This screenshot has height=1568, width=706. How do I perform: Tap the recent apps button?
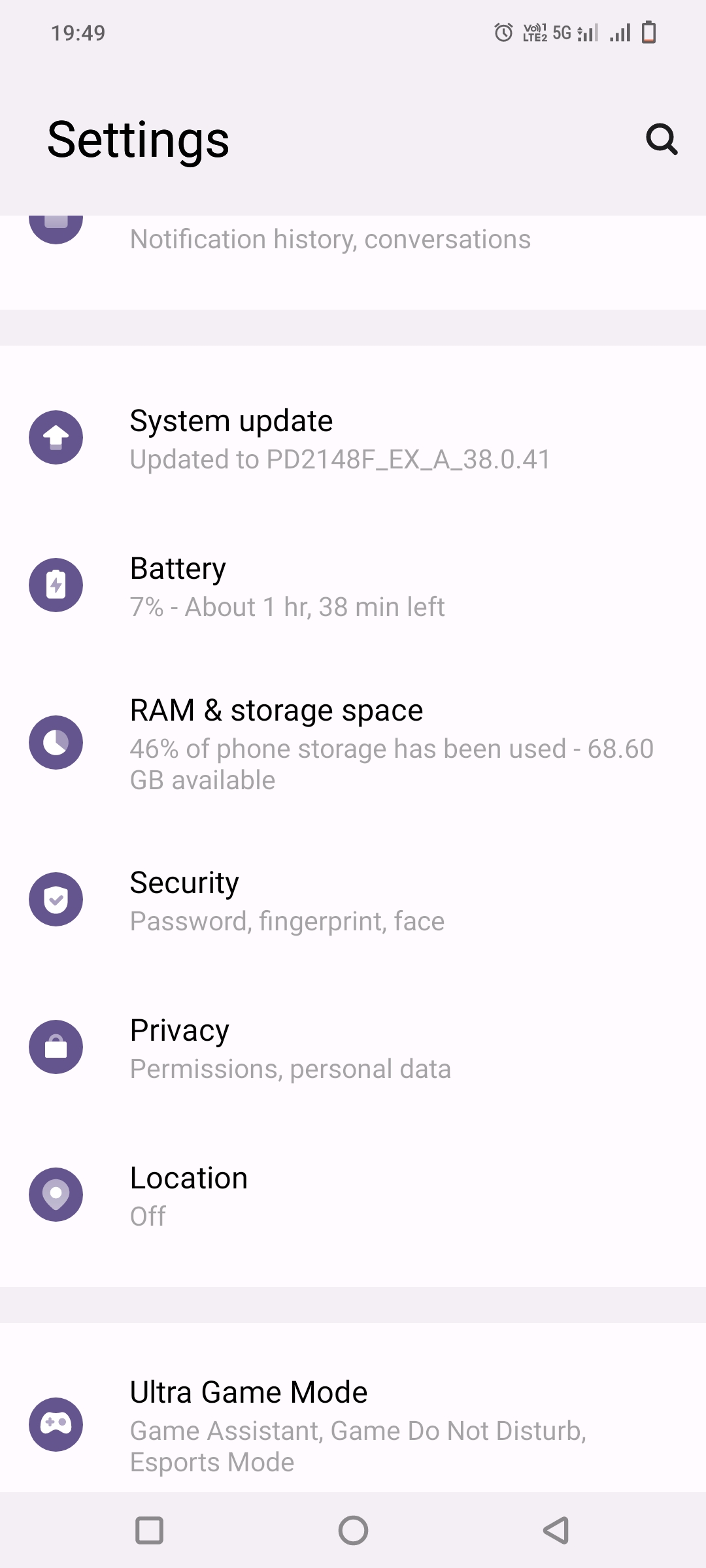tap(149, 1530)
